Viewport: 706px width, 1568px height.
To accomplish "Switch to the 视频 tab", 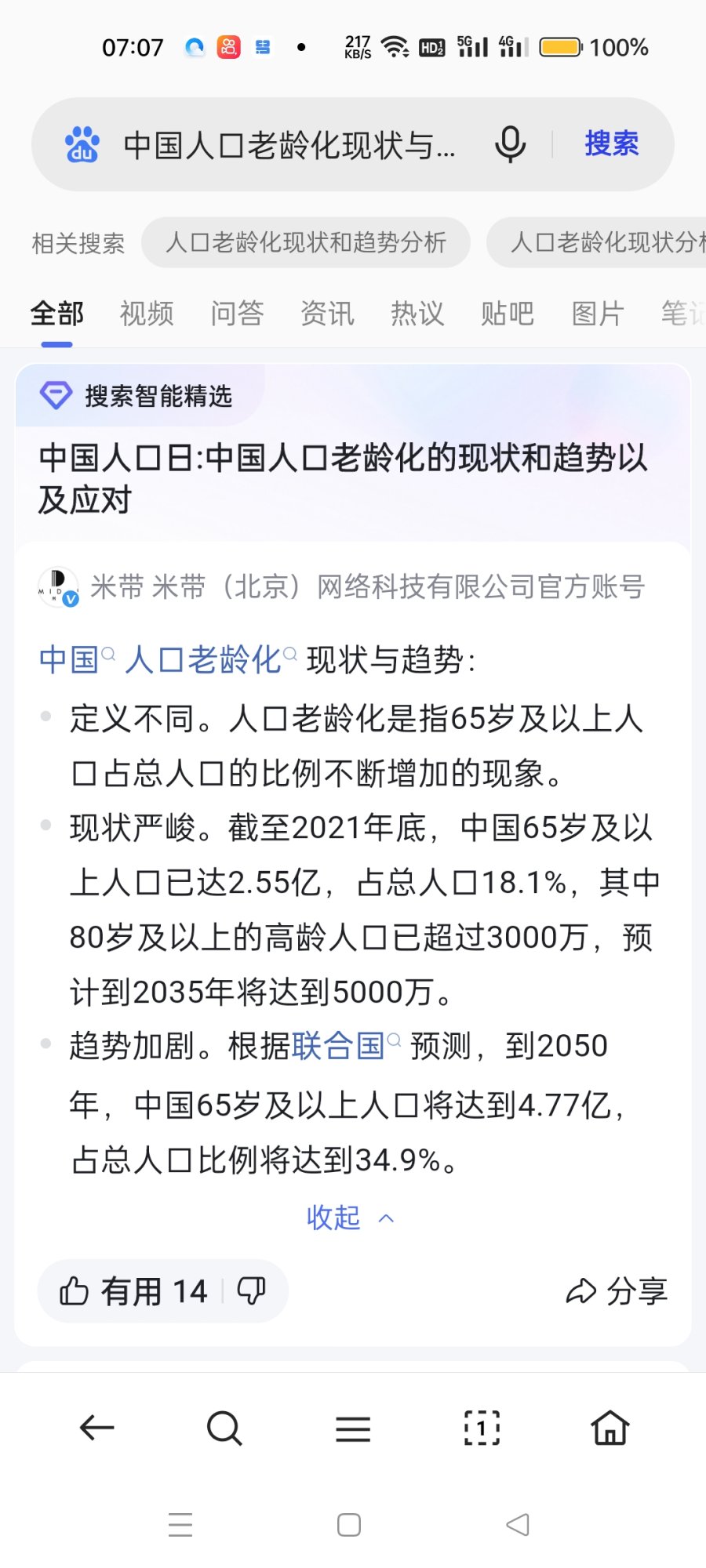I will click(x=147, y=314).
